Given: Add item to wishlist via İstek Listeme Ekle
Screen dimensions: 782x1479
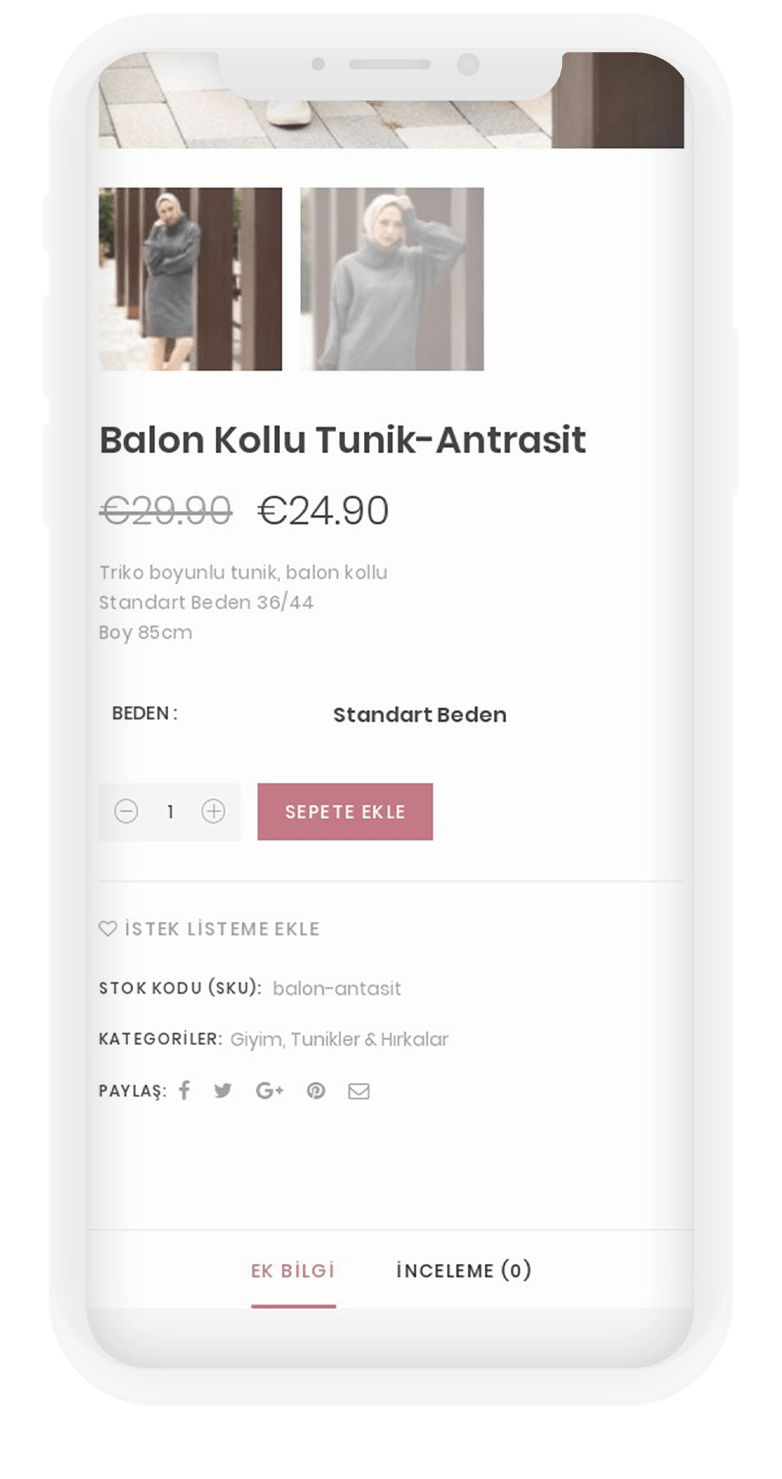Looking at the screenshot, I should pos(209,929).
